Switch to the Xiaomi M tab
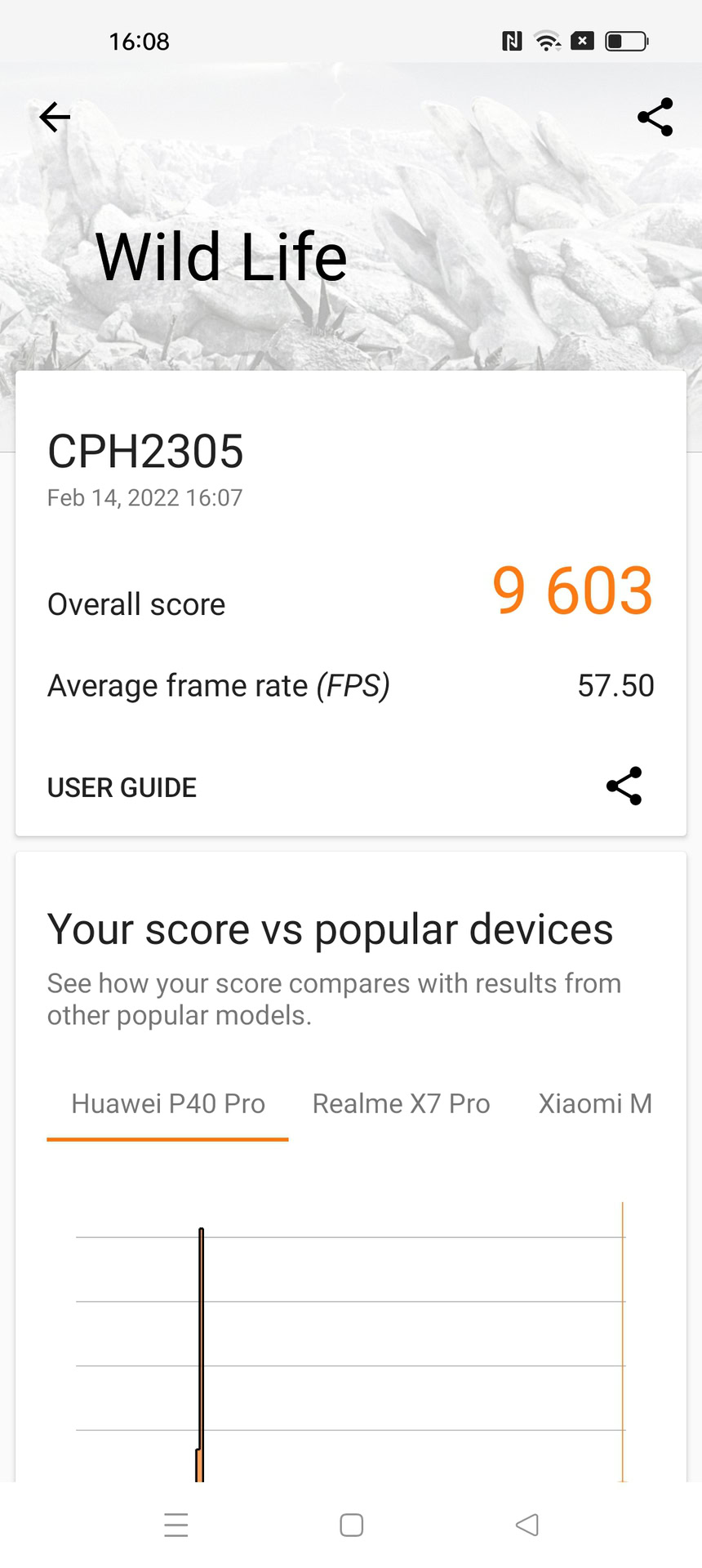The image size is (702, 1568). click(x=594, y=1103)
